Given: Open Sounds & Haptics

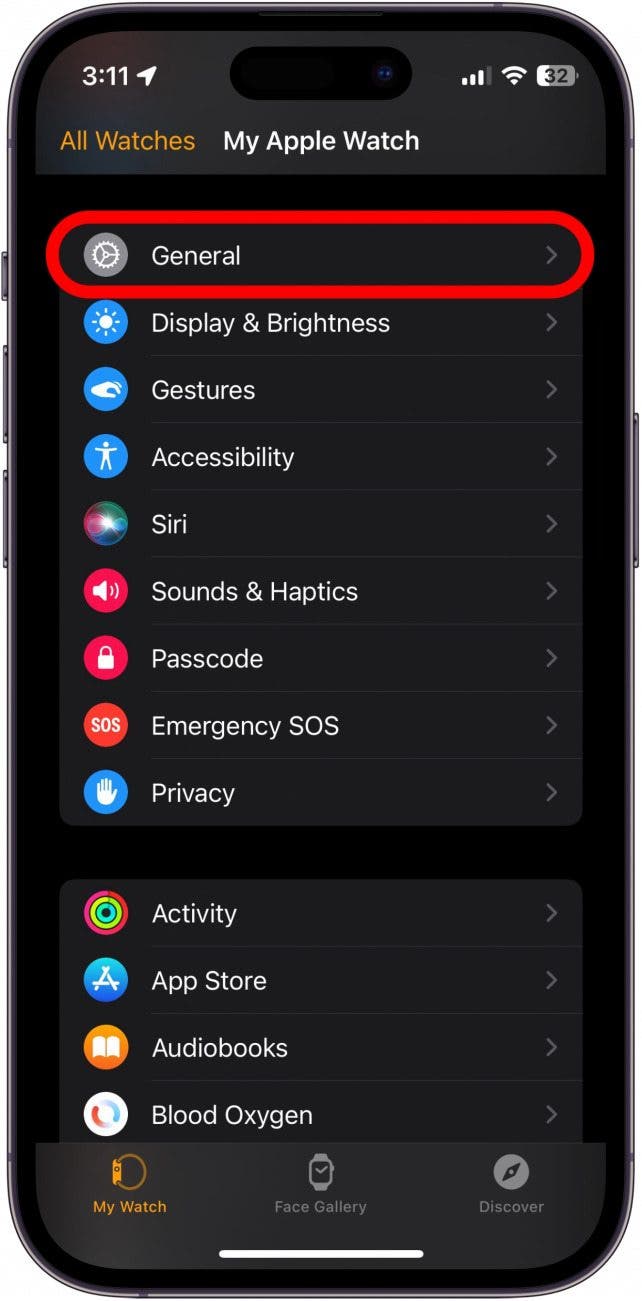Looking at the screenshot, I should click(x=320, y=591).
